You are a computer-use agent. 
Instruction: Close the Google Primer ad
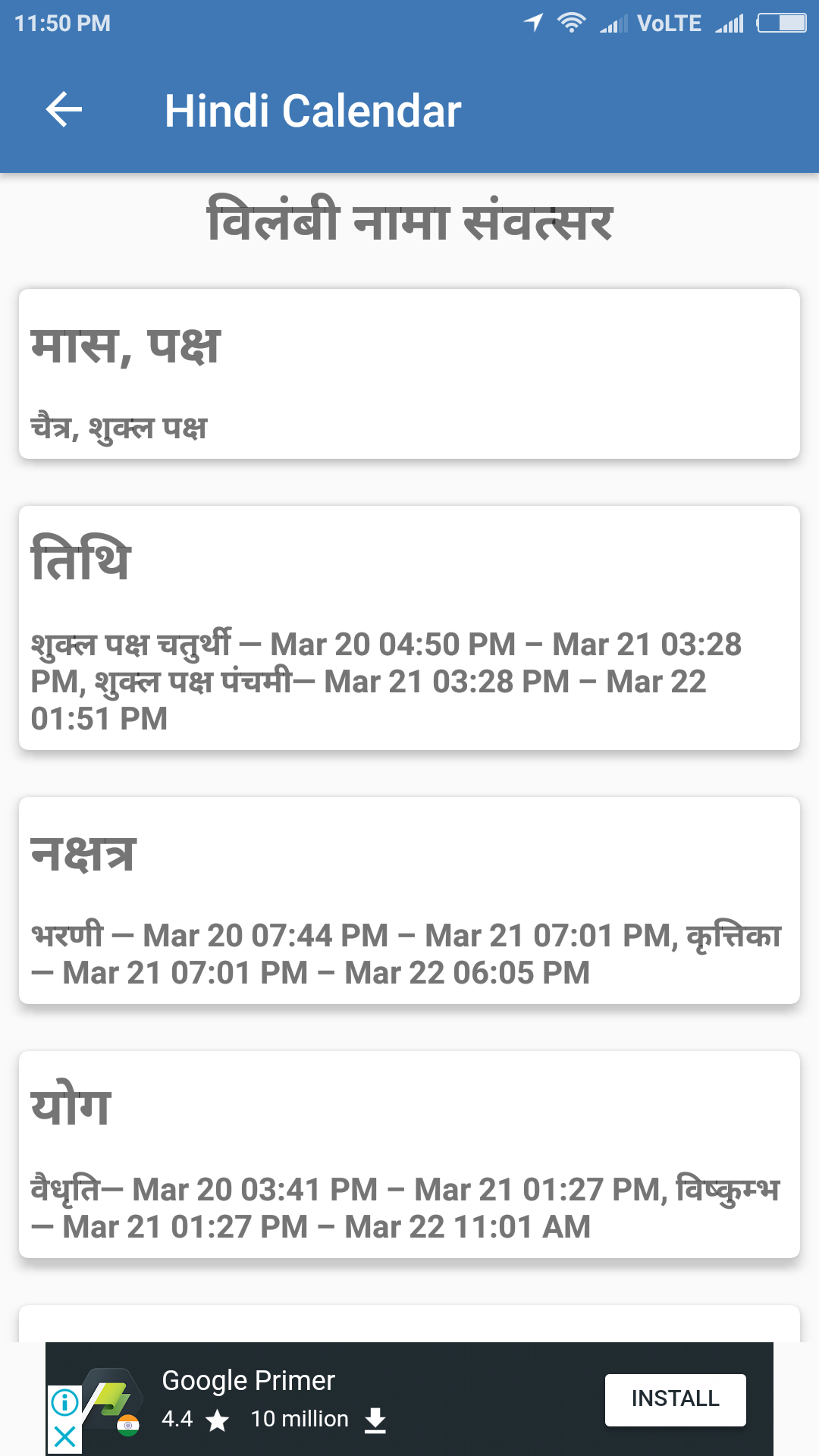tap(65, 1436)
